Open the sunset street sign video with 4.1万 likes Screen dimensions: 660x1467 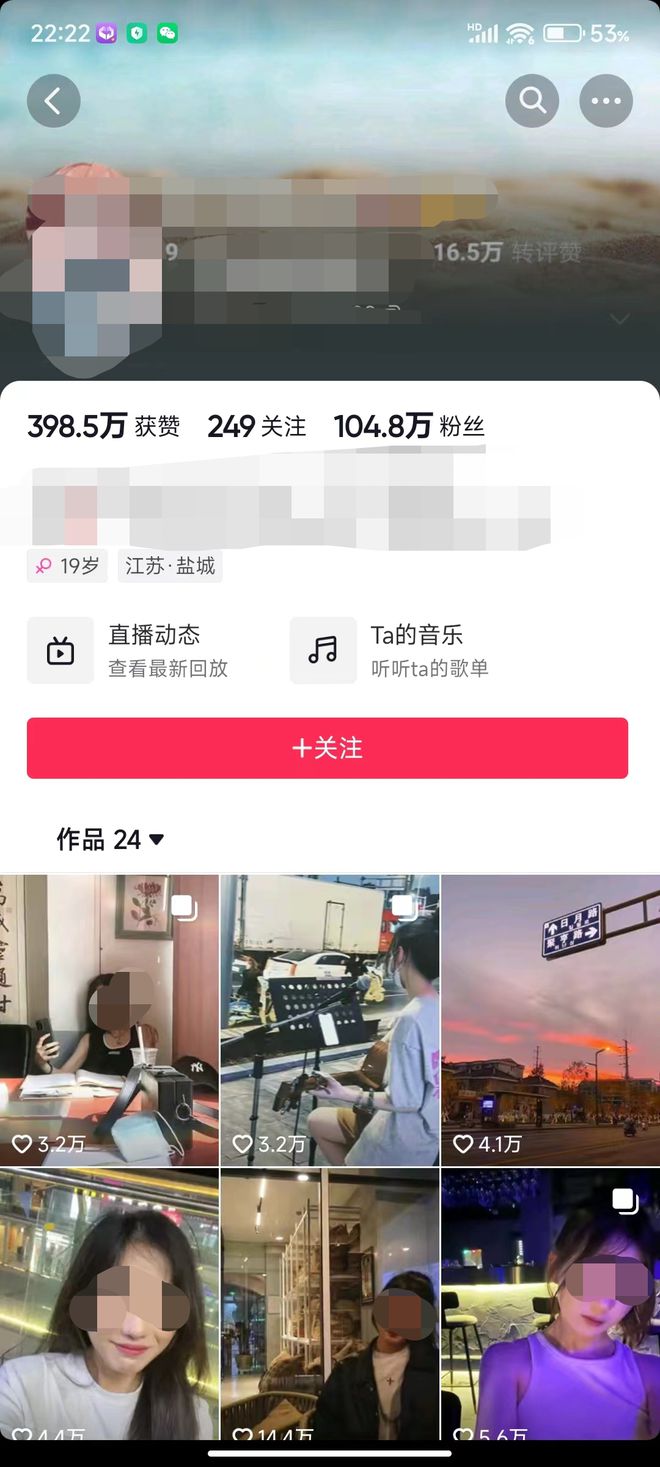pos(550,1020)
